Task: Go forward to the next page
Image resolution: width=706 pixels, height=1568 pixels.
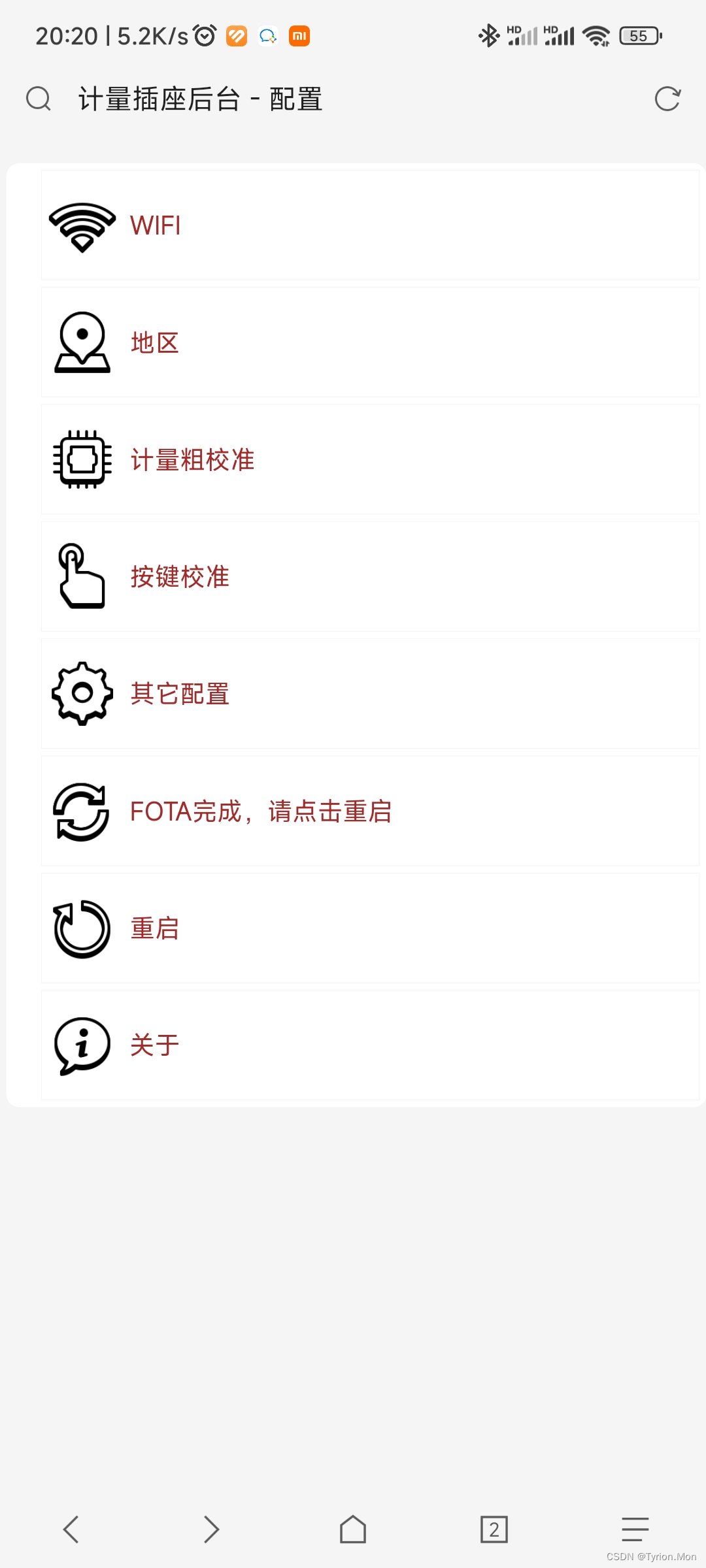Action: click(211, 1529)
